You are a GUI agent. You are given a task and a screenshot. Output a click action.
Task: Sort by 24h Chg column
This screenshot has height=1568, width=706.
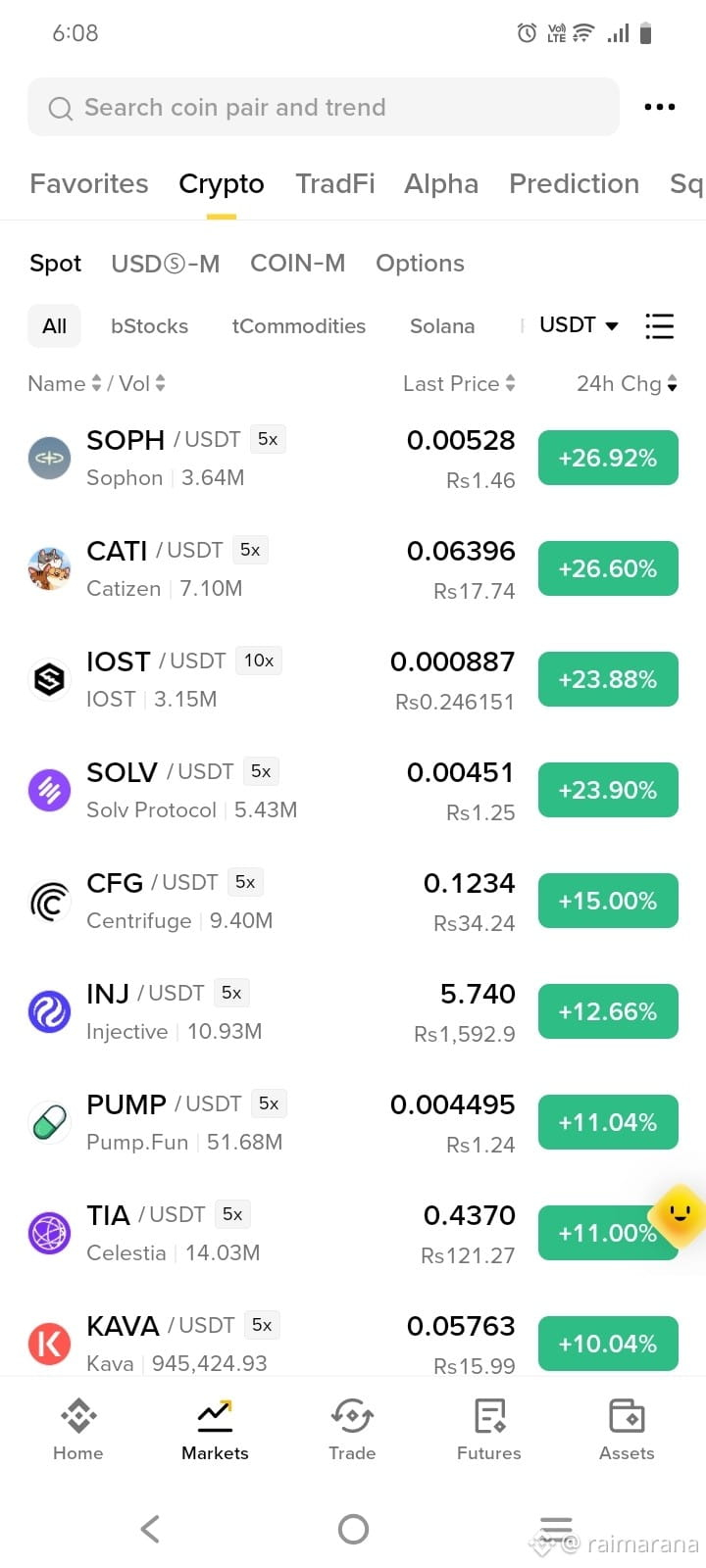(x=627, y=383)
